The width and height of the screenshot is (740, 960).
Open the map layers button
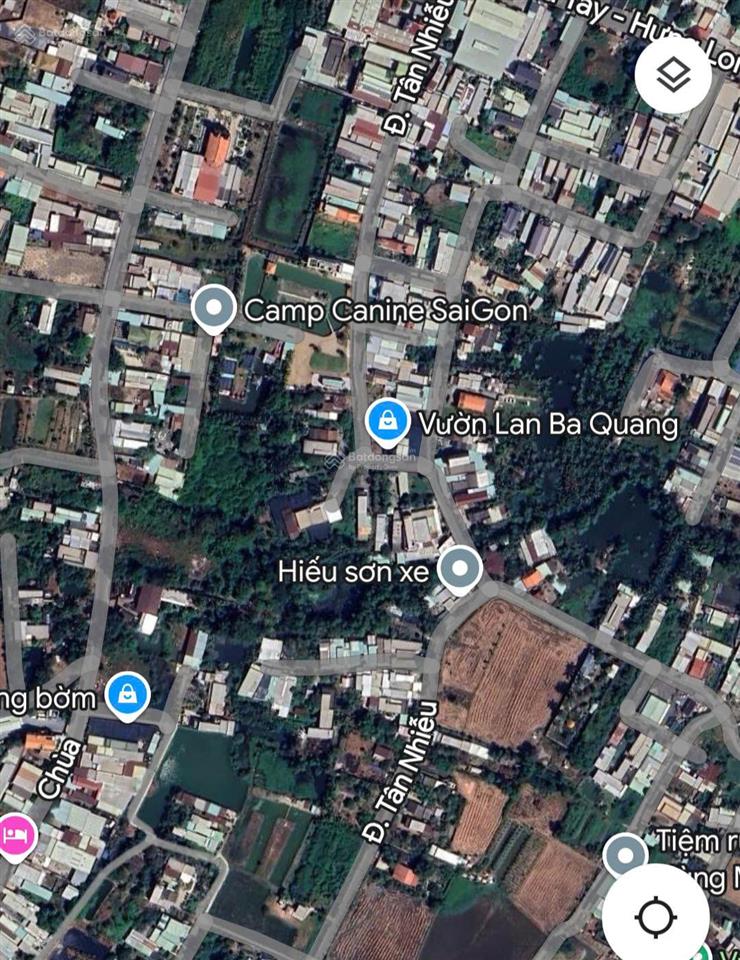pyautogui.click(x=673, y=74)
